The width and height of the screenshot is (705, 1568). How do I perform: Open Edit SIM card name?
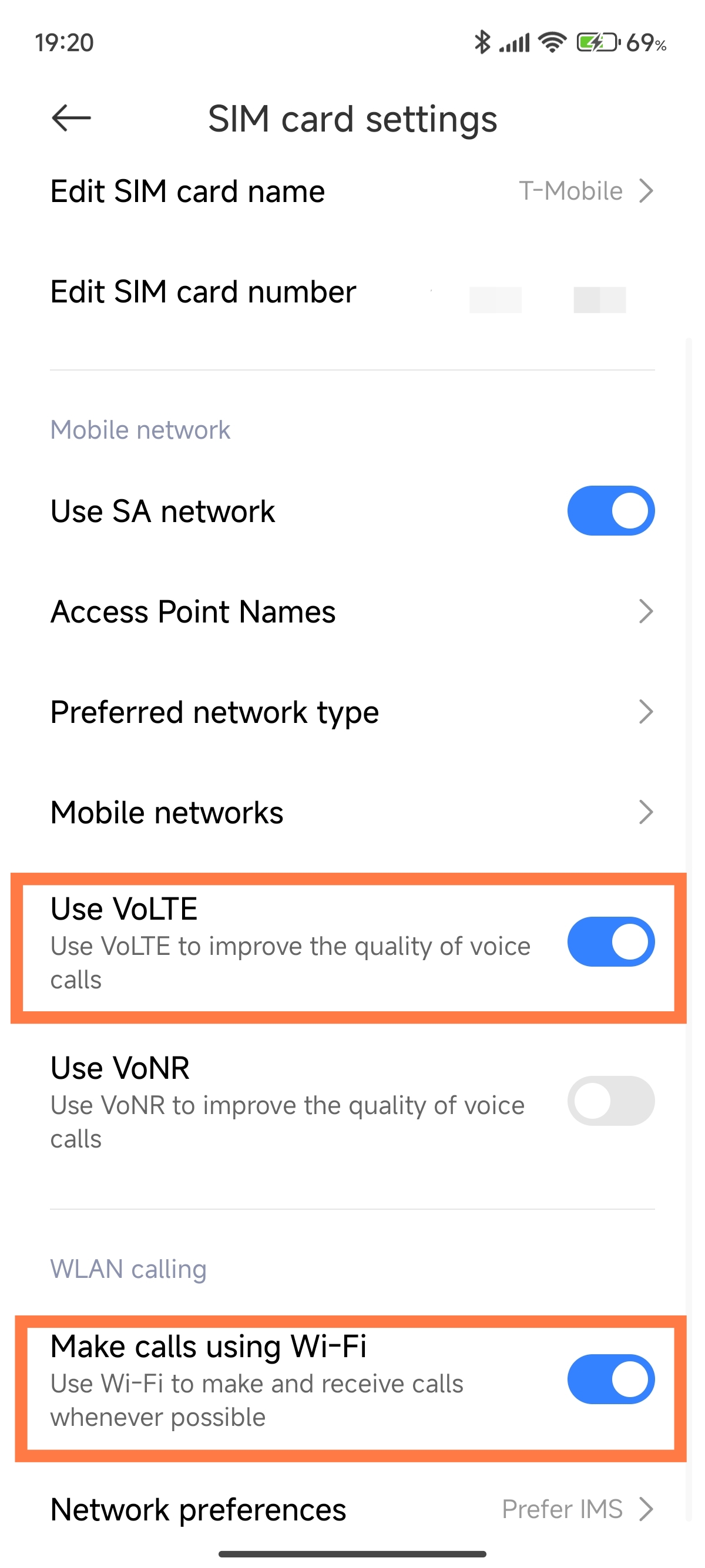352,191
